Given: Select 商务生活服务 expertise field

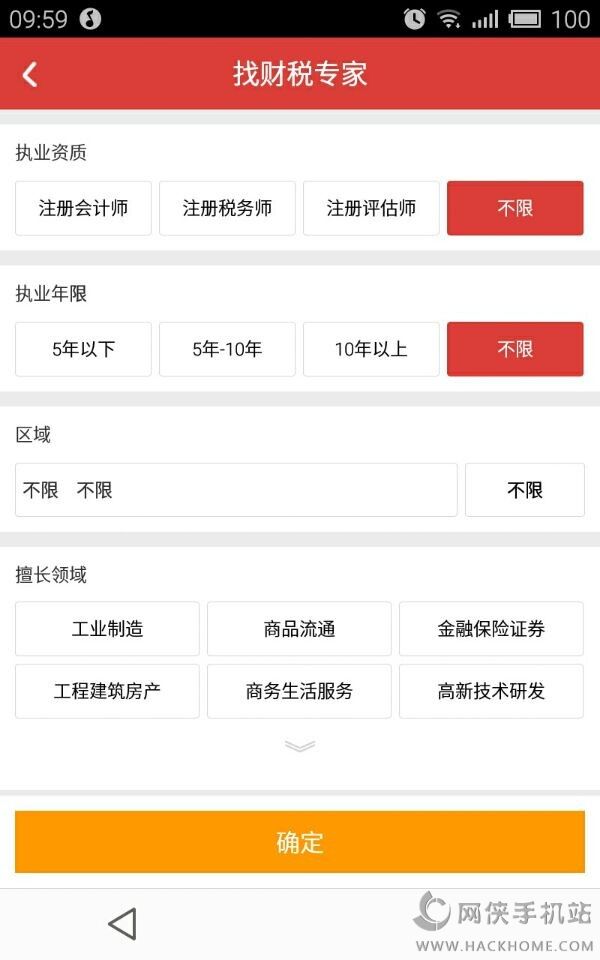Looking at the screenshot, I should pos(299,691).
